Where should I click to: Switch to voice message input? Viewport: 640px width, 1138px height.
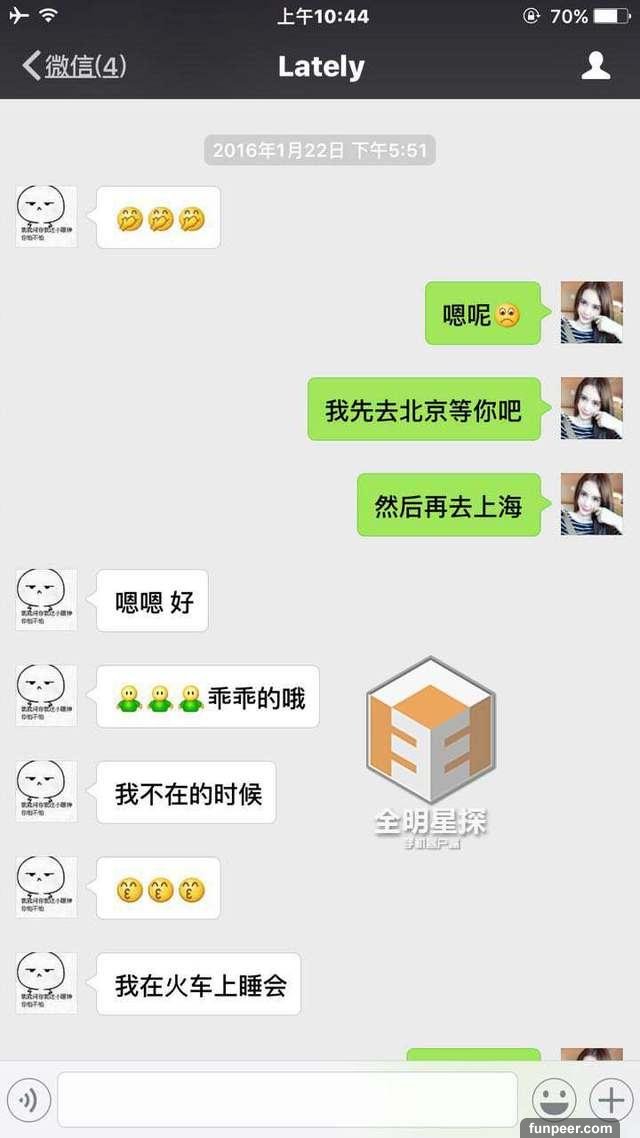28,1101
